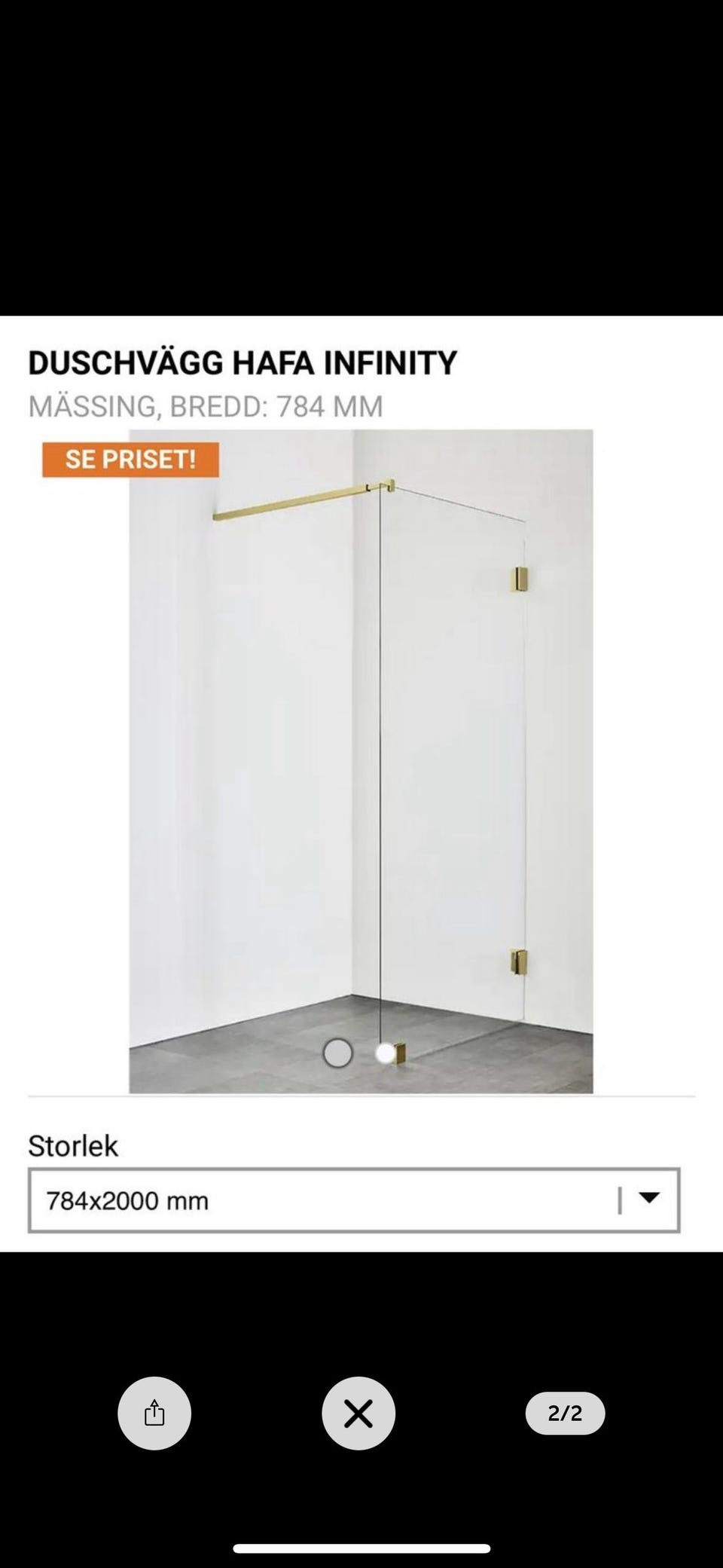Tap the DUSCHVÄGG HAFA INFINITY title
Viewport: 723px width, 1568px height.
[x=241, y=362]
